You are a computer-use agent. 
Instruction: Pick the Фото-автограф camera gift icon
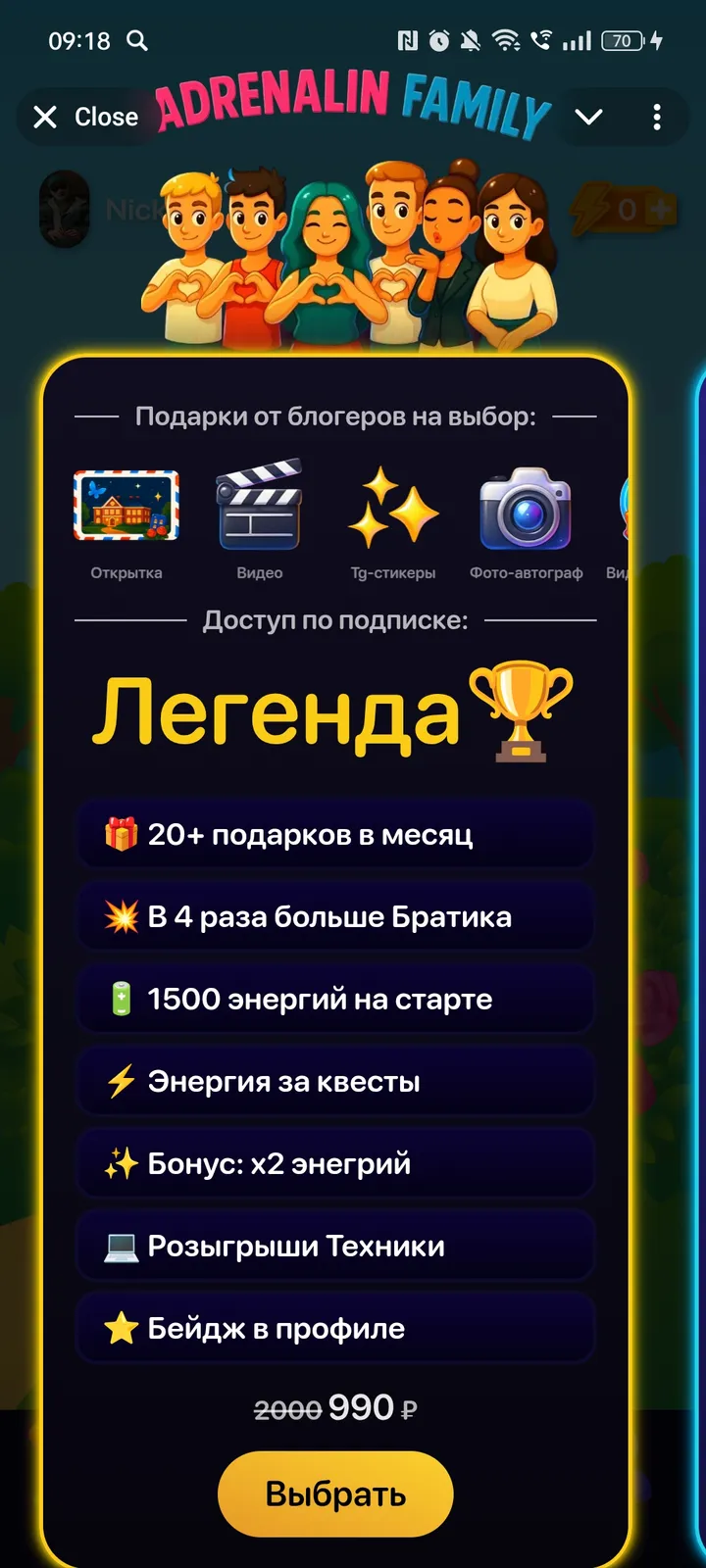coord(526,508)
